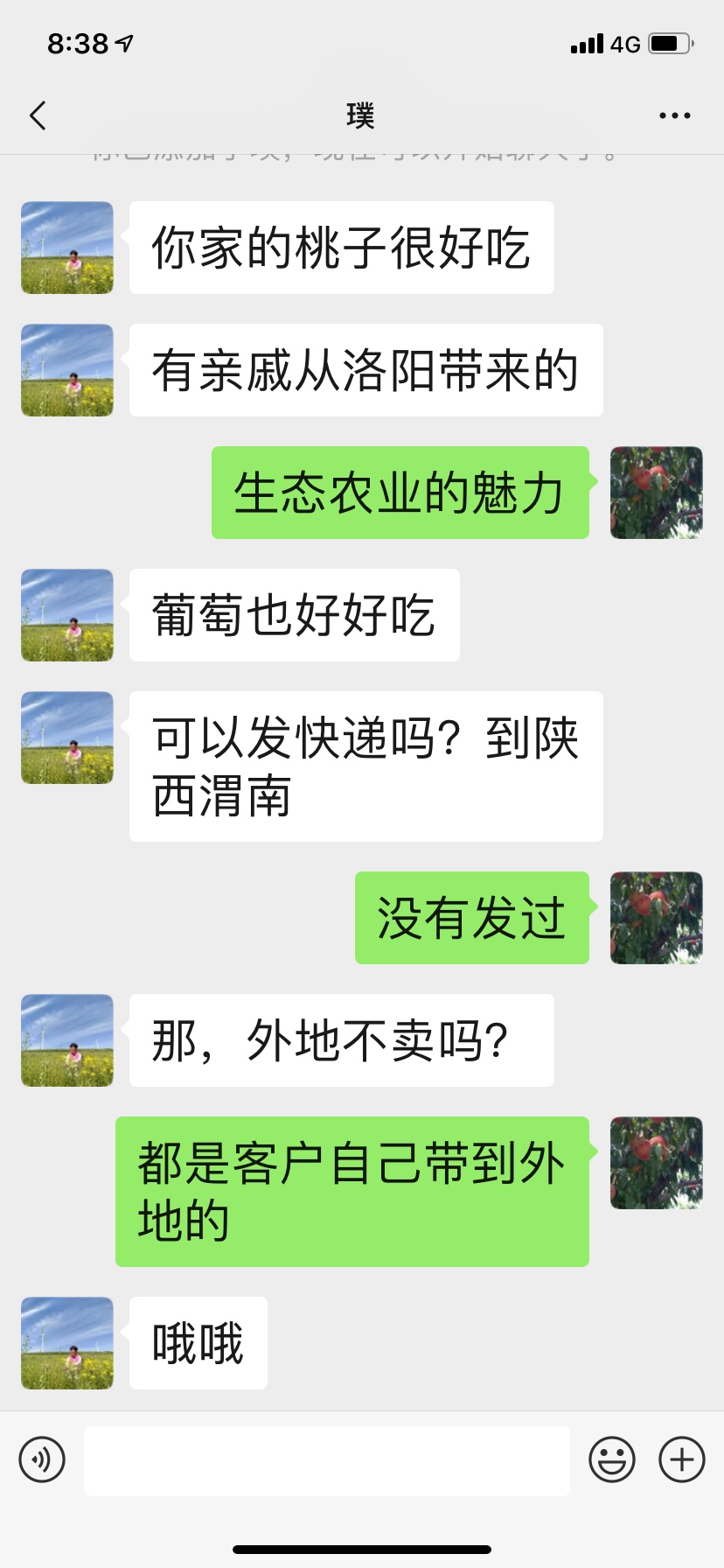
Task: Open the plus attachment menu
Action: pyautogui.click(x=682, y=1459)
